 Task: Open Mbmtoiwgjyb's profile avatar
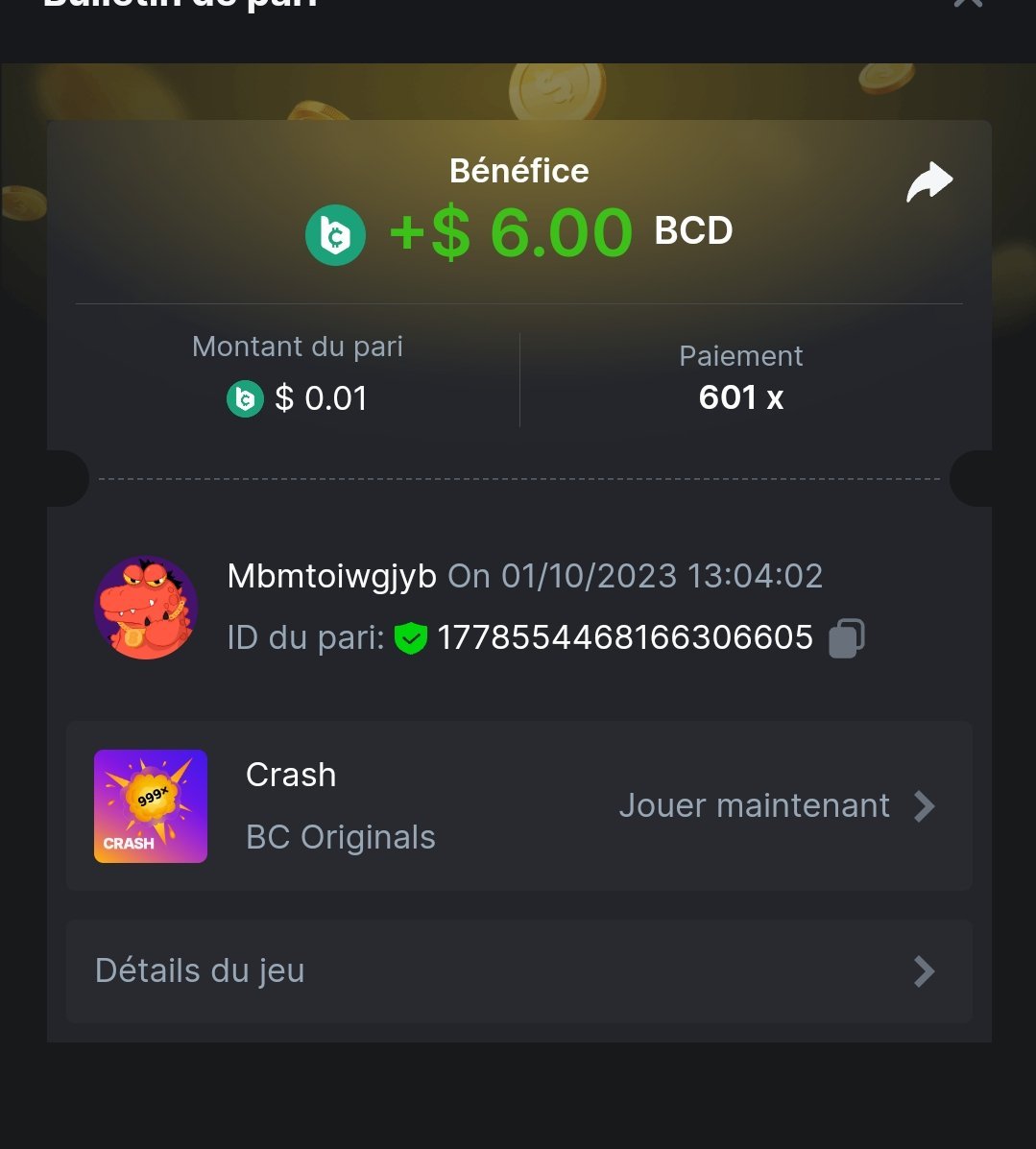click(146, 608)
